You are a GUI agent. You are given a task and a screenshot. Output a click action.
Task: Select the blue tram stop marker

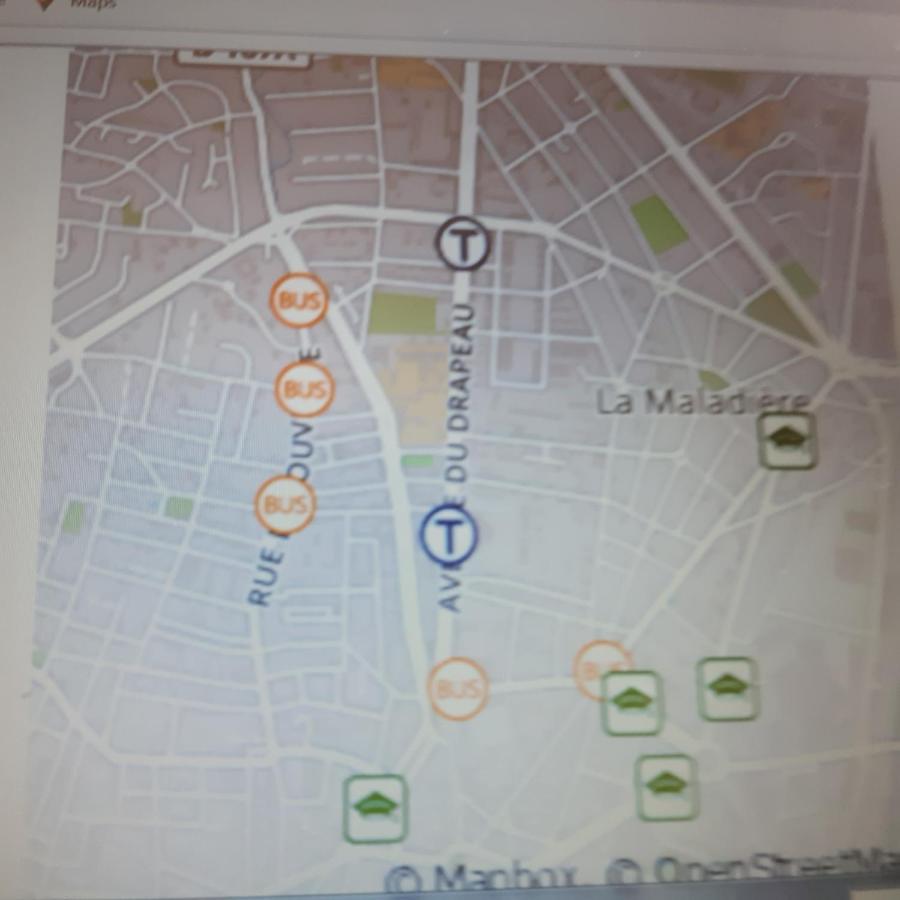pos(449,536)
